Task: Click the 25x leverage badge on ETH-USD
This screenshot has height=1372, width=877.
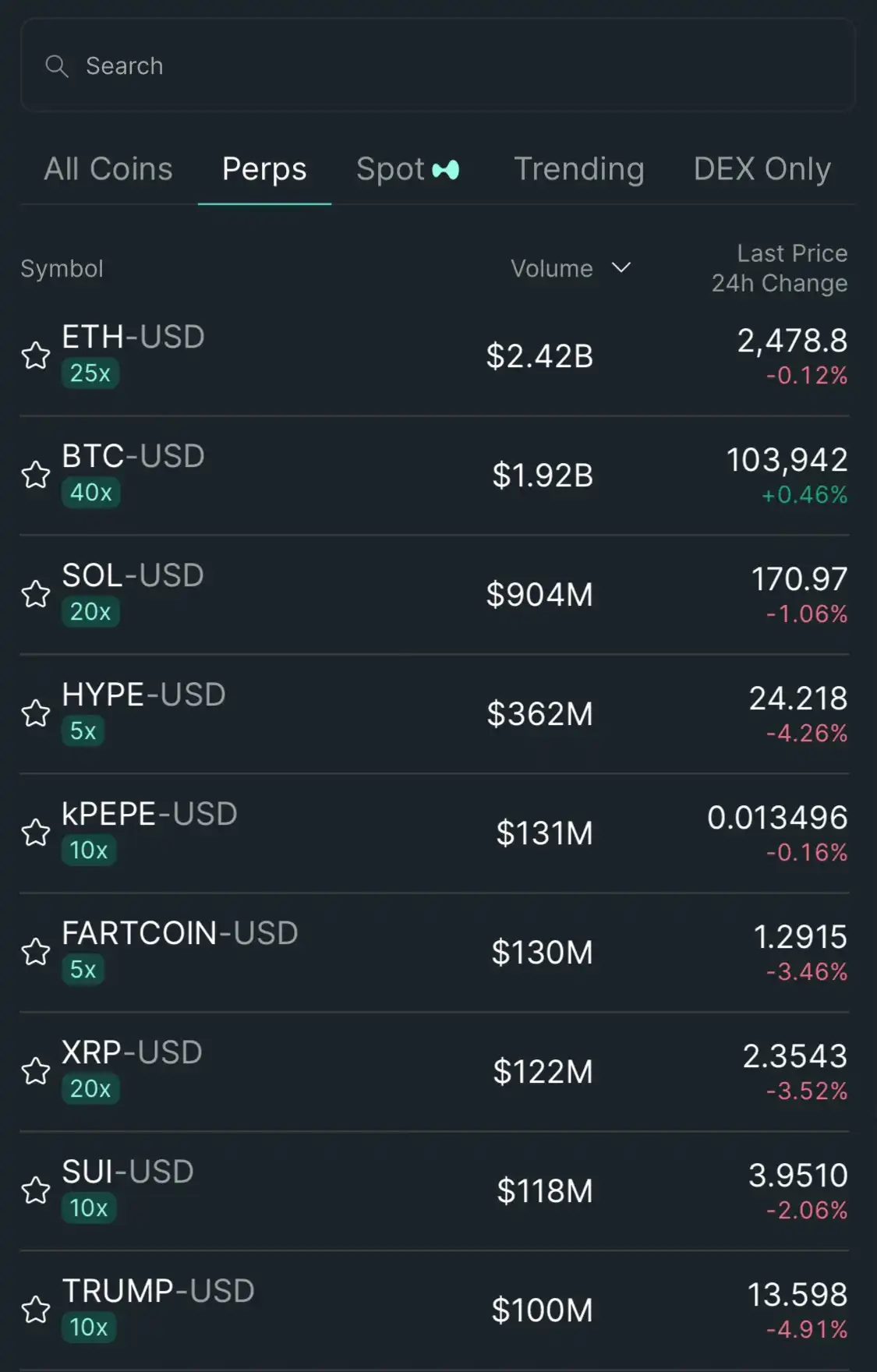Action: click(88, 373)
